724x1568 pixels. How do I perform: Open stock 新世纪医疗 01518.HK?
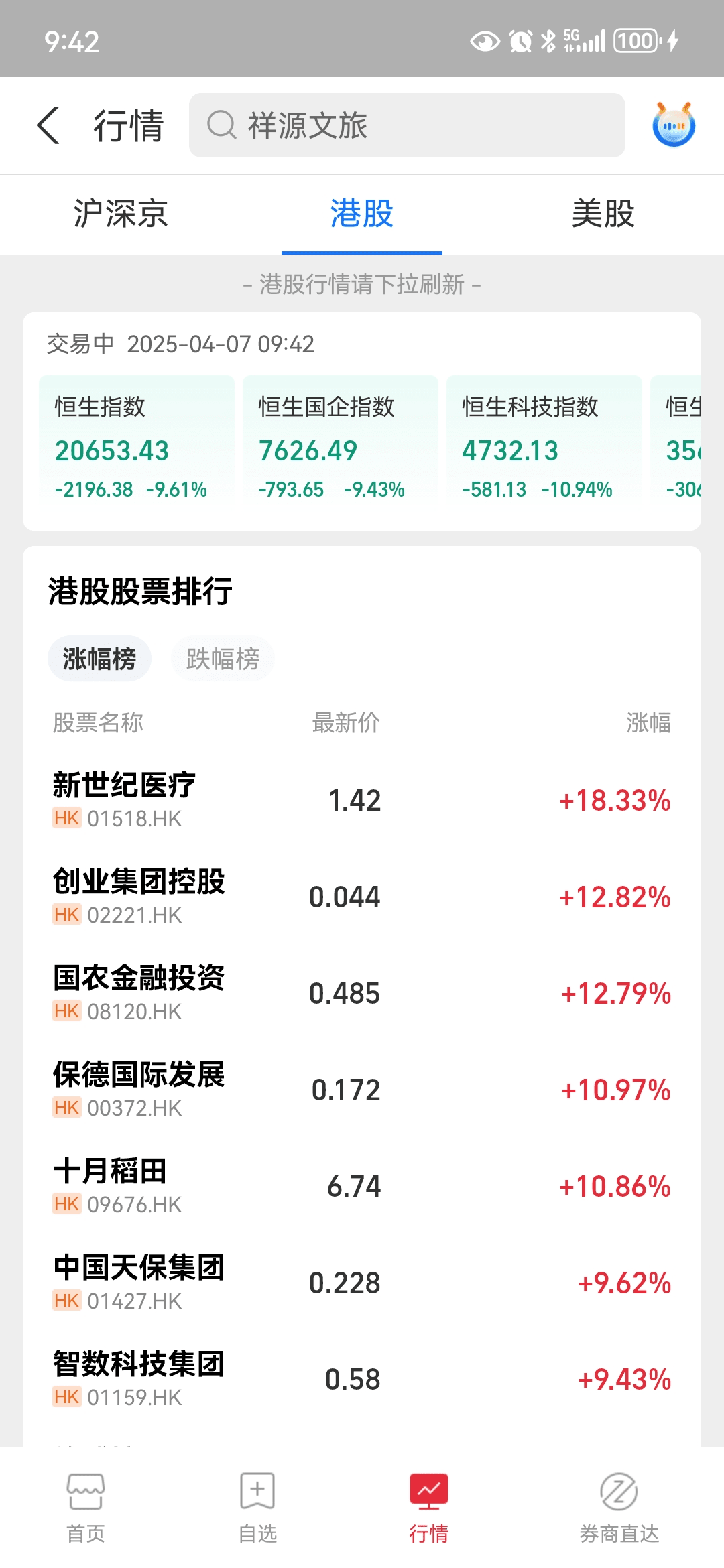[362, 800]
